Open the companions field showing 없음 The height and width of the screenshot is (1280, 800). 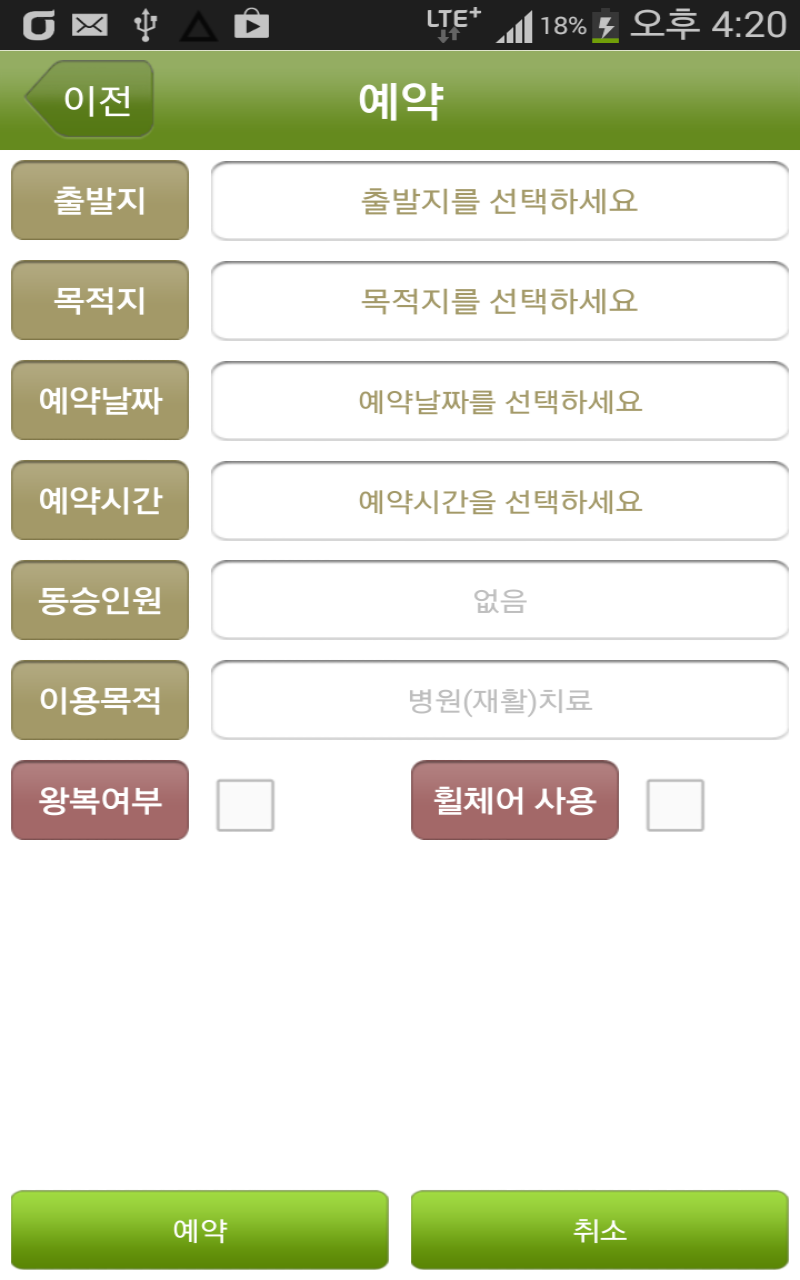coord(500,600)
